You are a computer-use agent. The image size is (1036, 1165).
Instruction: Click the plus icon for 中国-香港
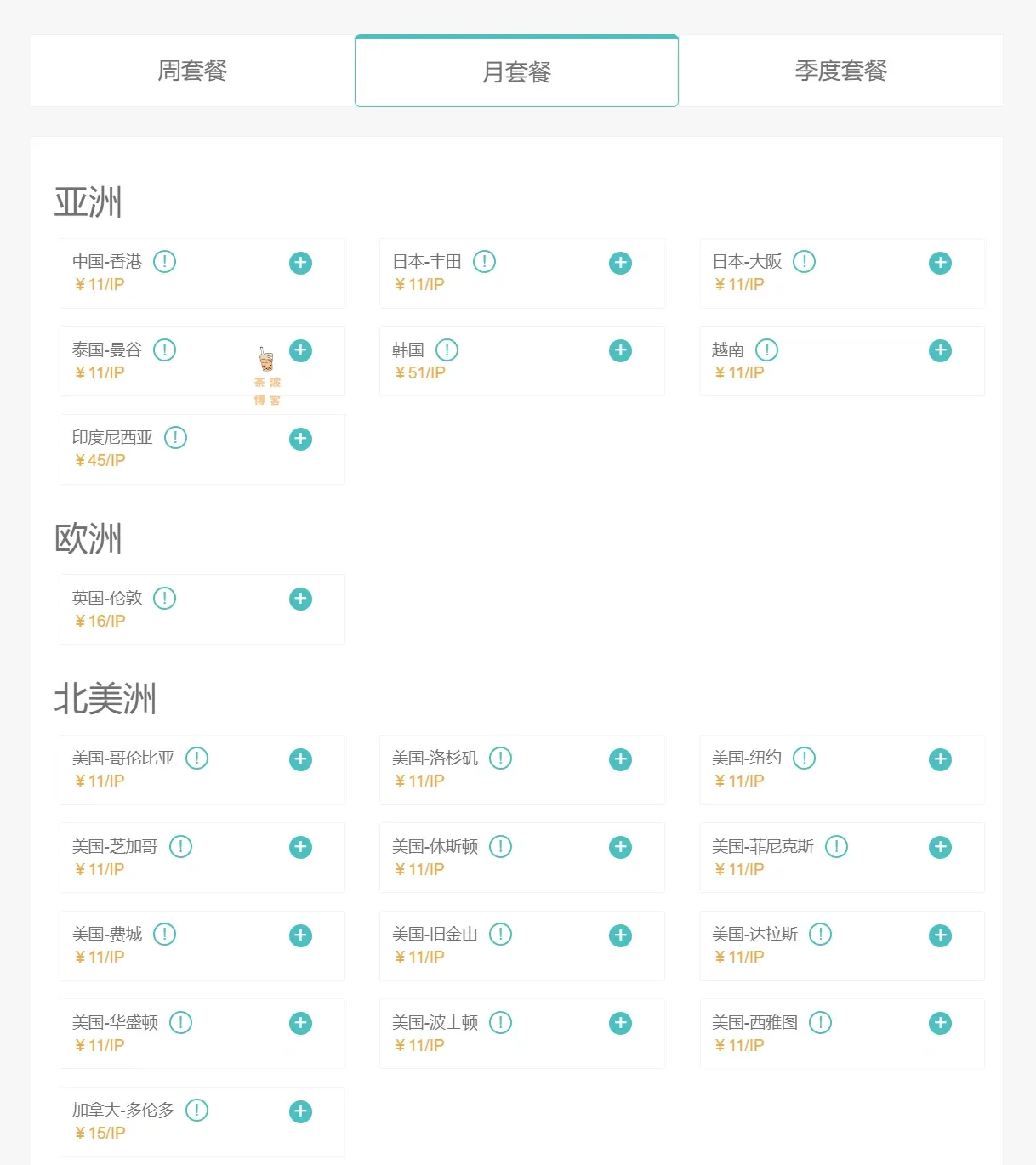(x=299, y=263)
